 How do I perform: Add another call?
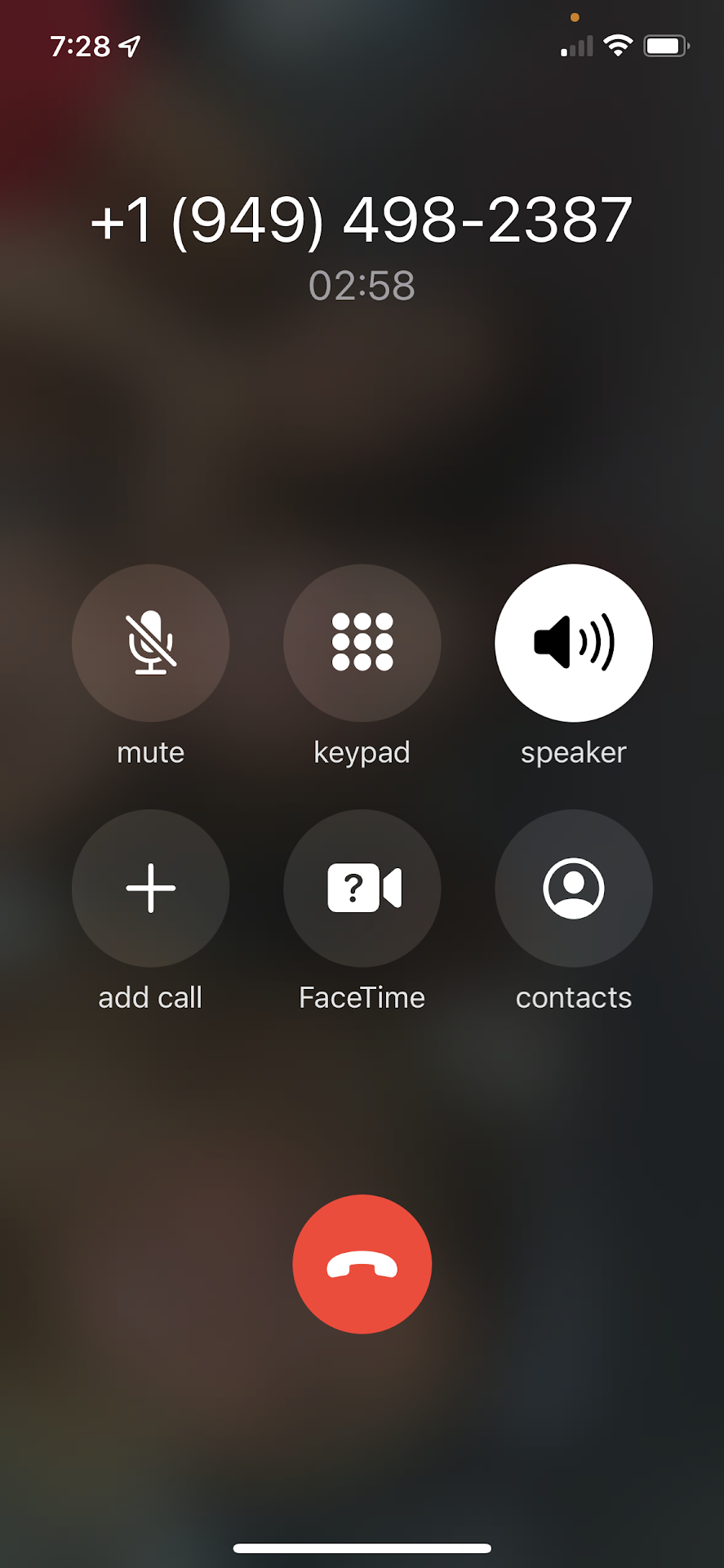[x=150, y=888]
